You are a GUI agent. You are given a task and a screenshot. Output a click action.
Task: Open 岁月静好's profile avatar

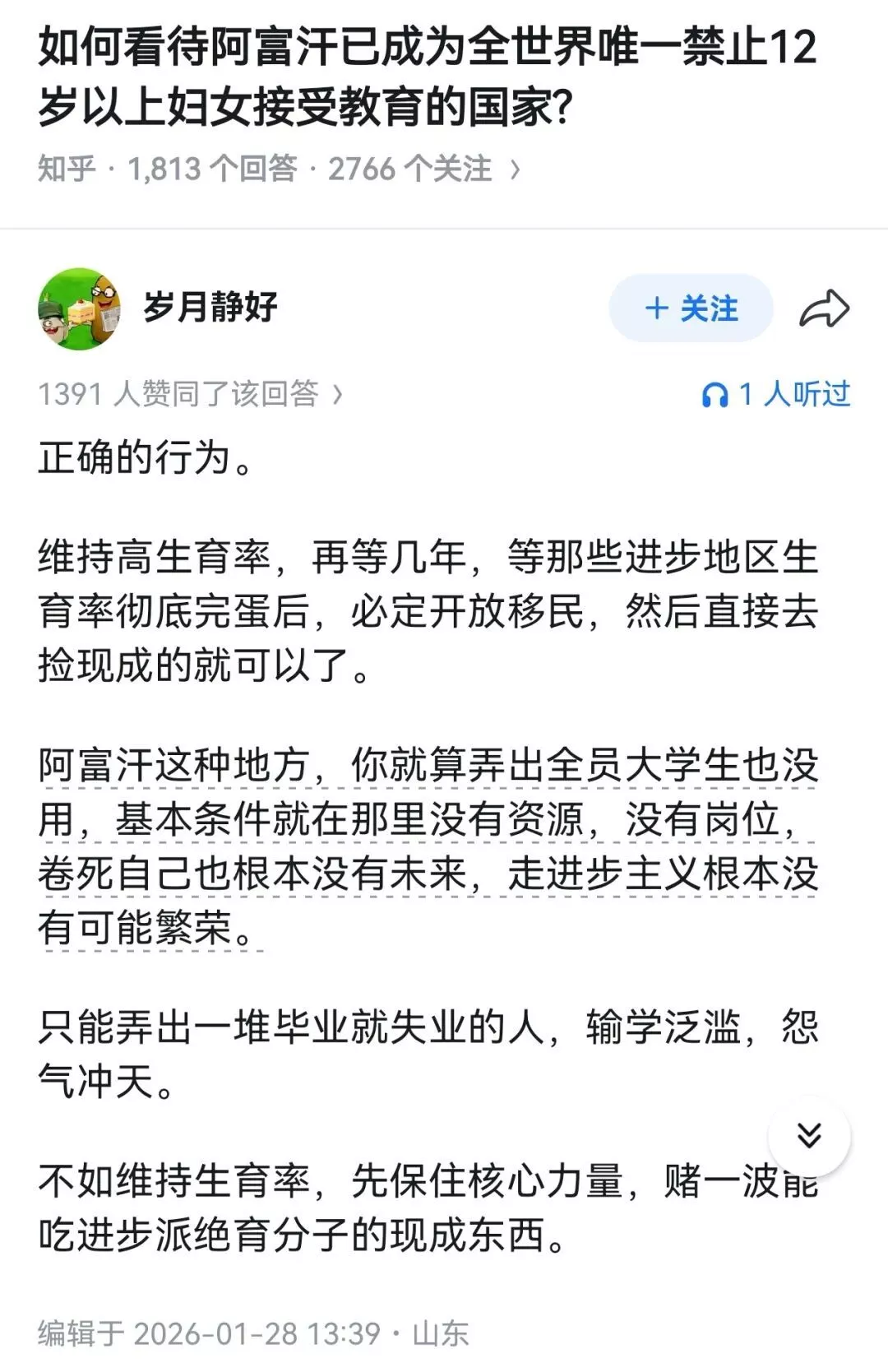tap(79, 308)
